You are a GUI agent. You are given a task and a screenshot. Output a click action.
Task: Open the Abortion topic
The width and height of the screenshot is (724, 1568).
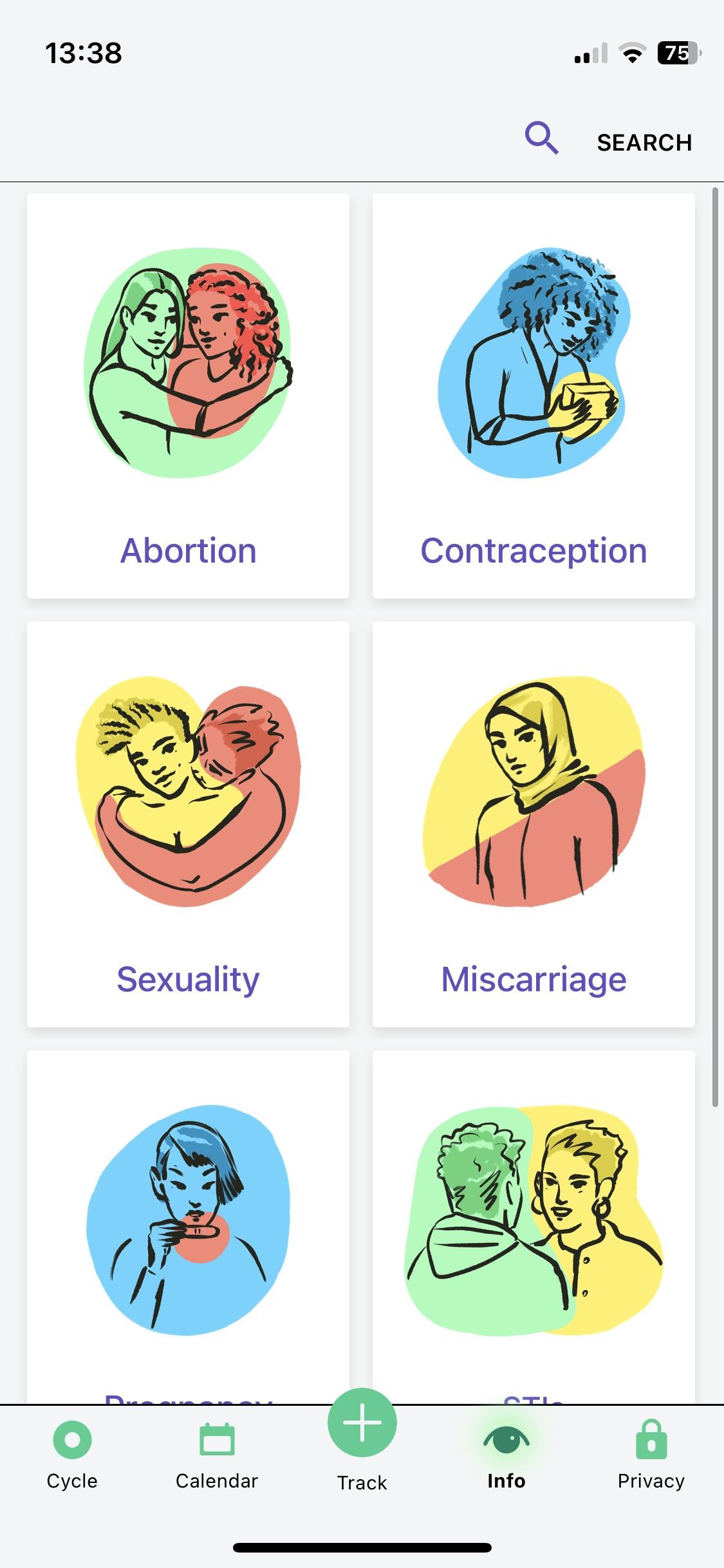click(187, 550)
